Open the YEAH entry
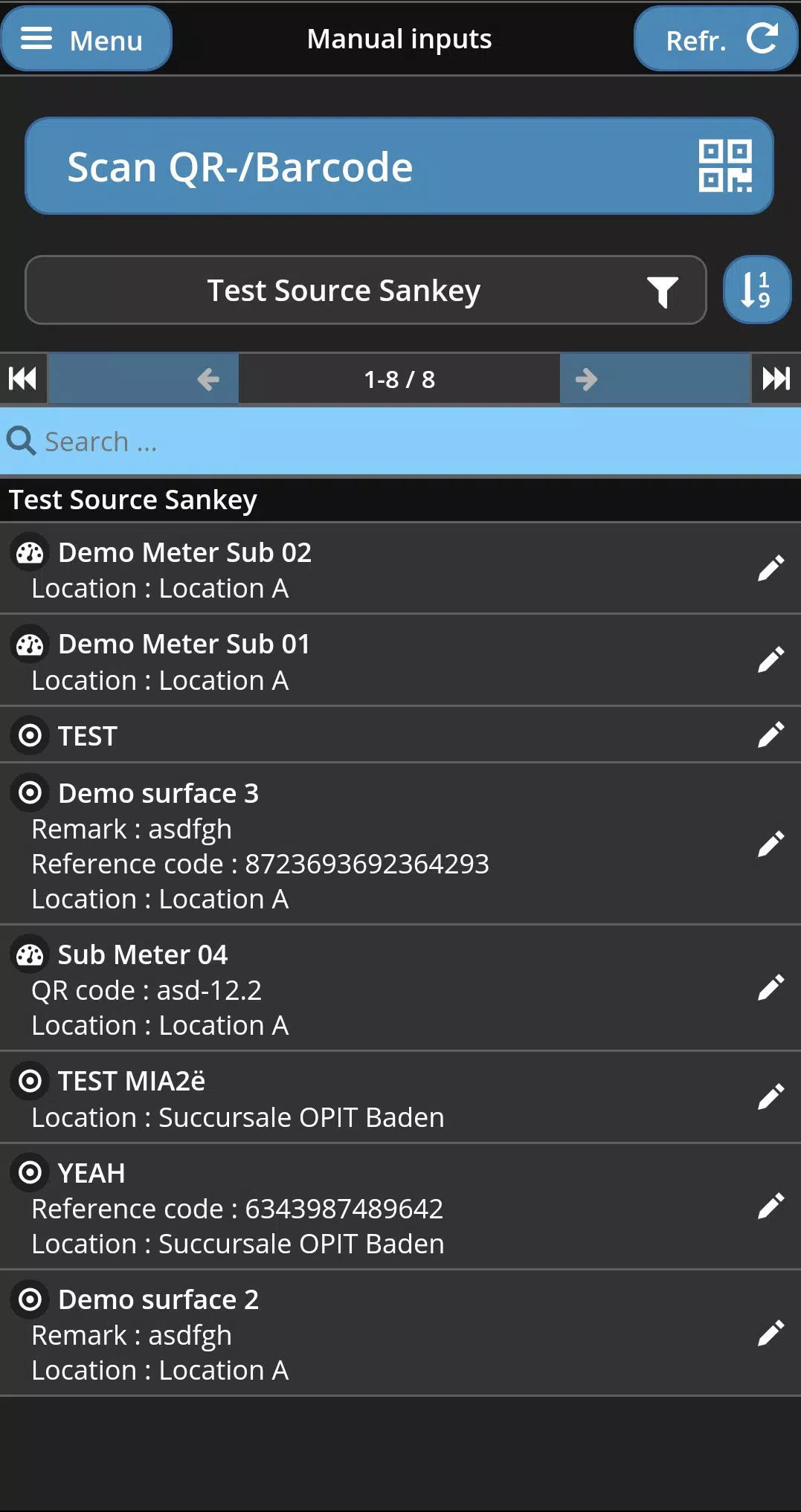Image resolution: width=801 pixels, height=1512 pixels. tap(400, 1207)
